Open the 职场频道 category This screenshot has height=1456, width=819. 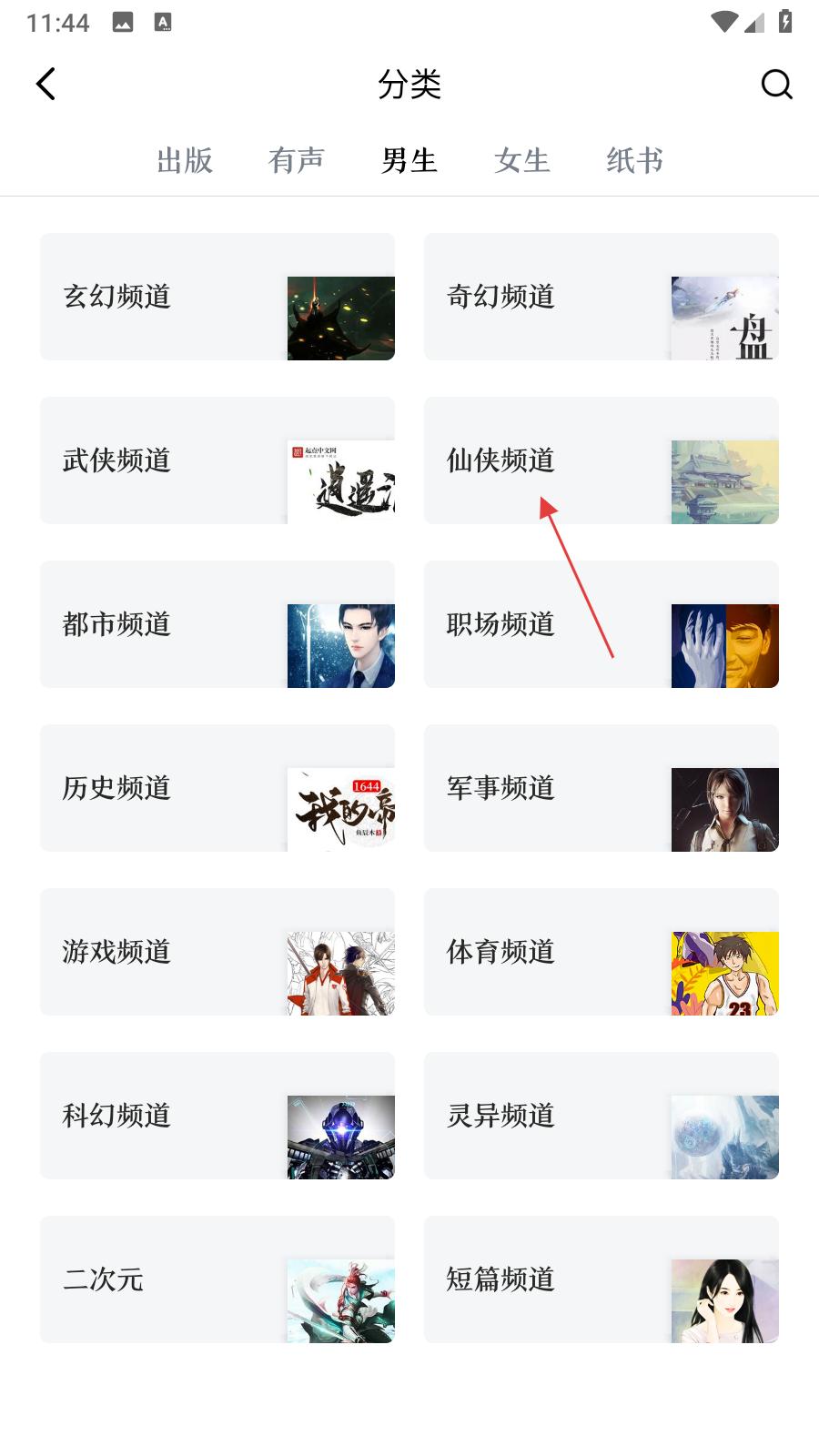pyautogui.click(x=602, y=624)
